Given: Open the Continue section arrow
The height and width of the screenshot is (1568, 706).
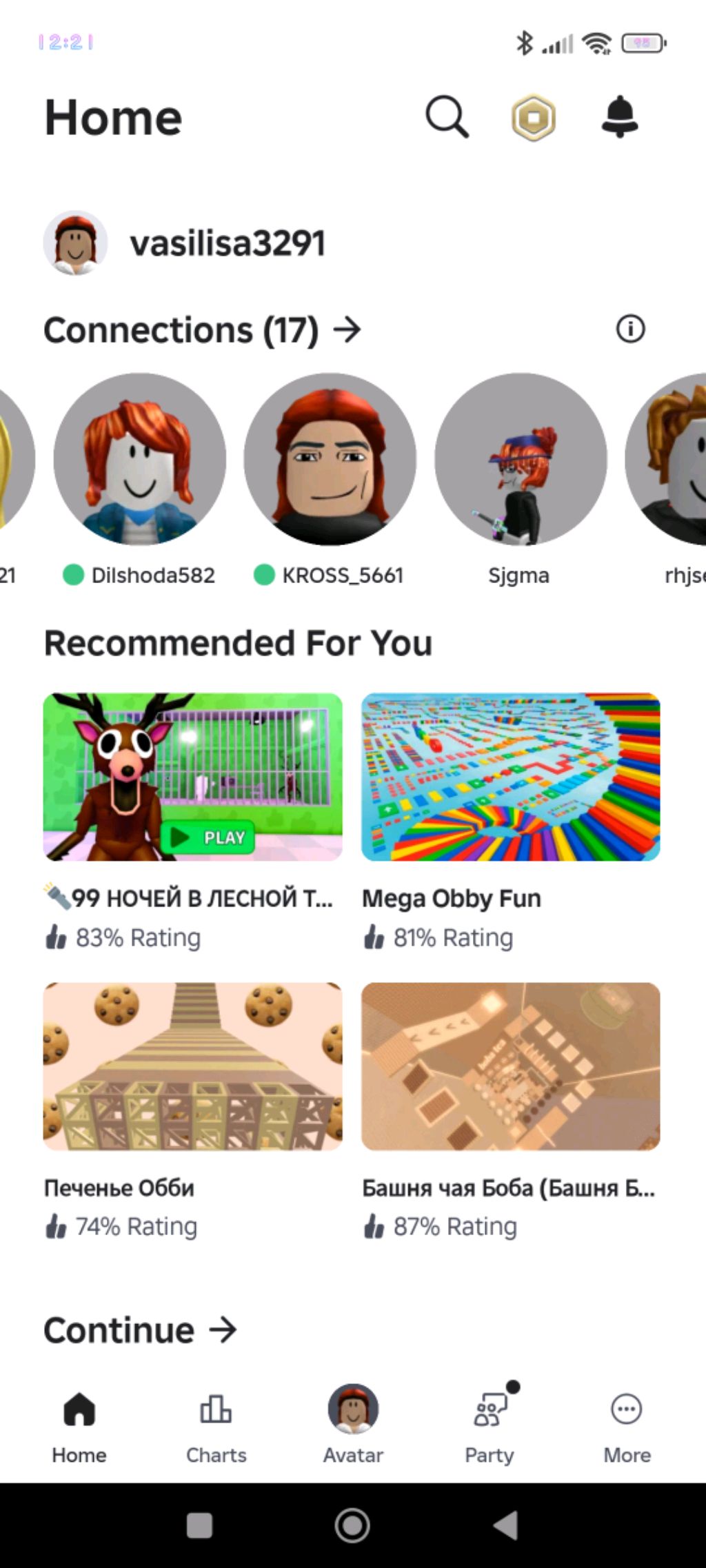Looking at the screenshot, I should [x=223, y=1330].
